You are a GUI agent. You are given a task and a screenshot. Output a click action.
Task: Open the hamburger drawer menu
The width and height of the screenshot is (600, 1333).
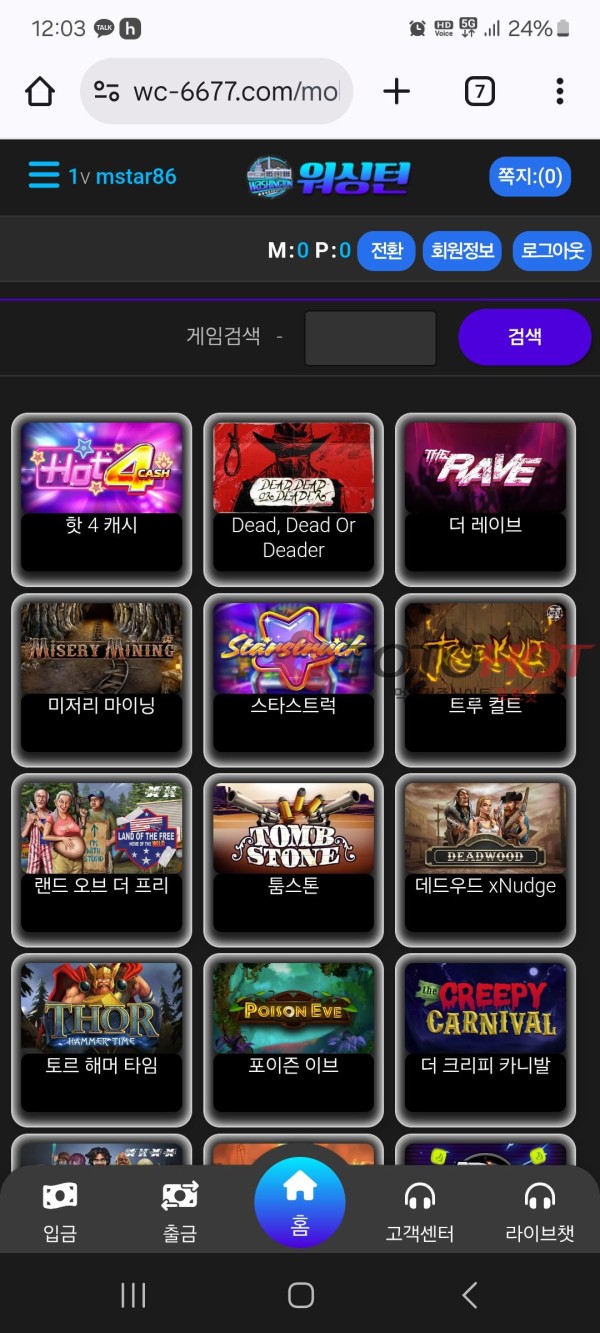(43, 176)
